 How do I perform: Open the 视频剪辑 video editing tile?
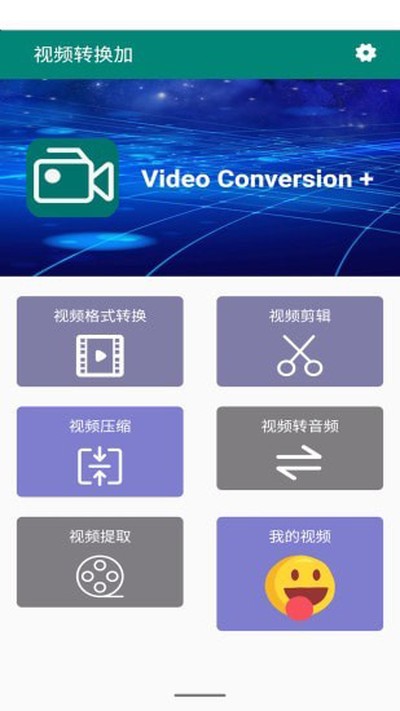(300, 341)
